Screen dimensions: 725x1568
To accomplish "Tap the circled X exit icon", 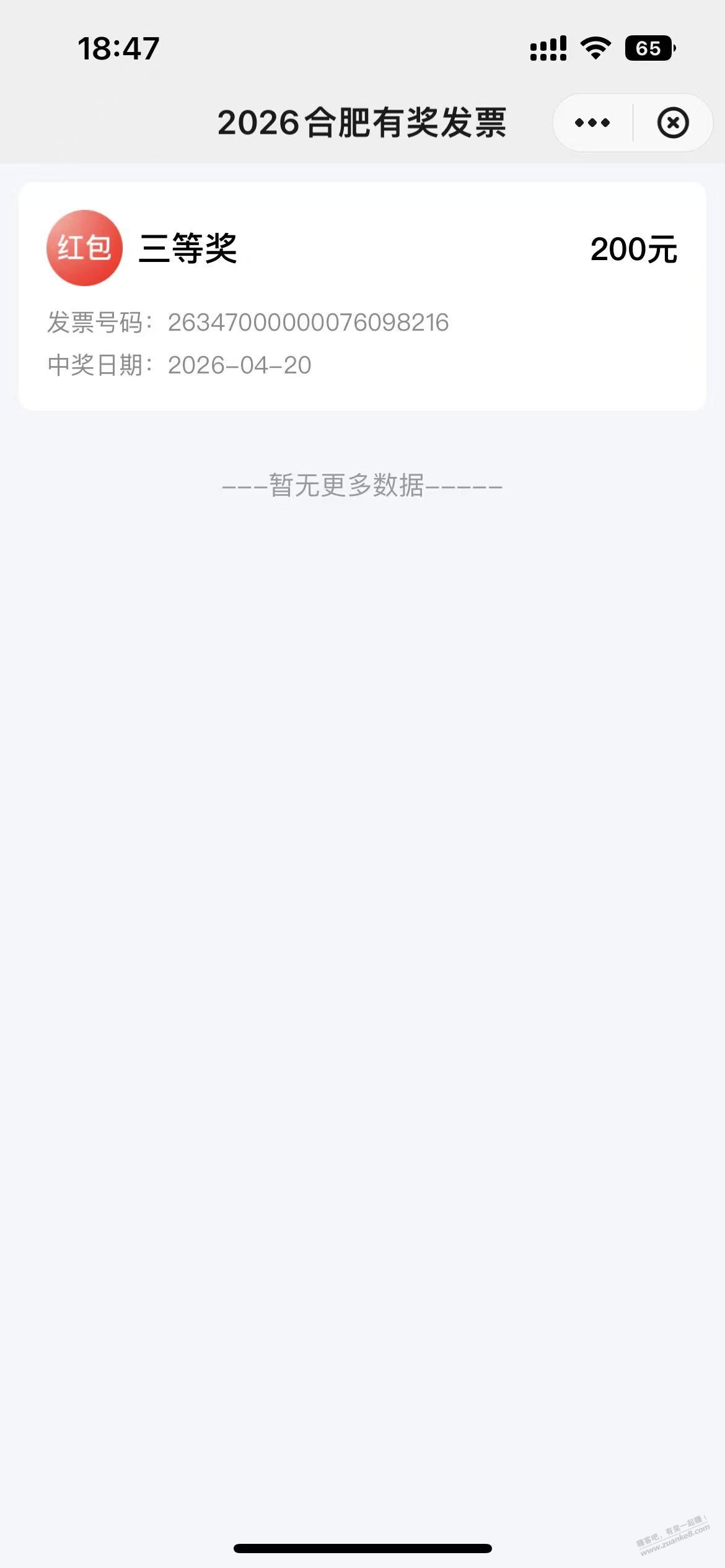I will pyautogui.click(x=673, y=122).
